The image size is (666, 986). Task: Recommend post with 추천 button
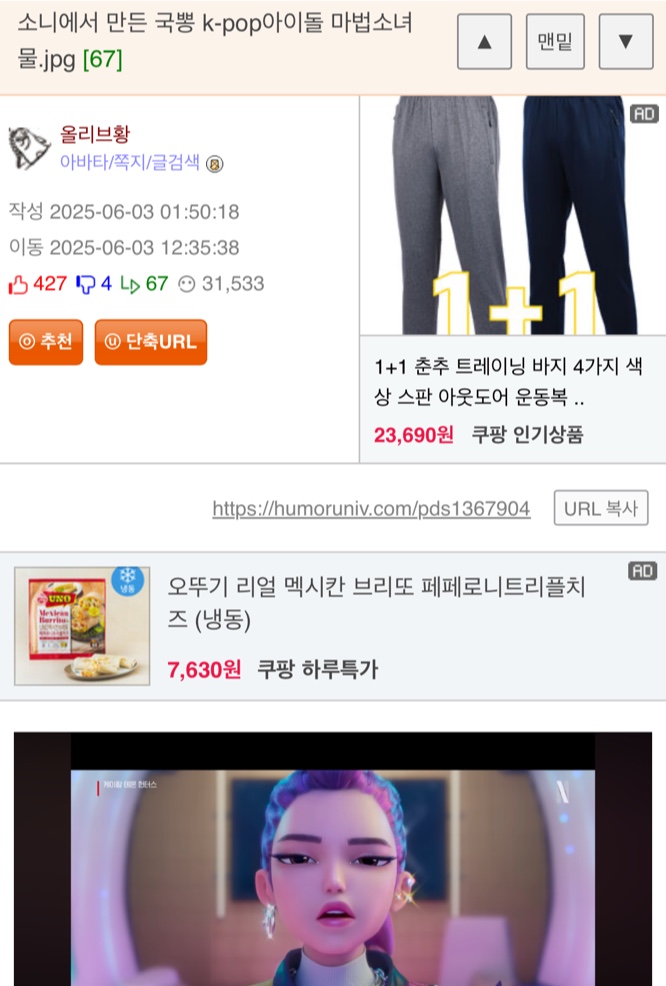point(46,342)
